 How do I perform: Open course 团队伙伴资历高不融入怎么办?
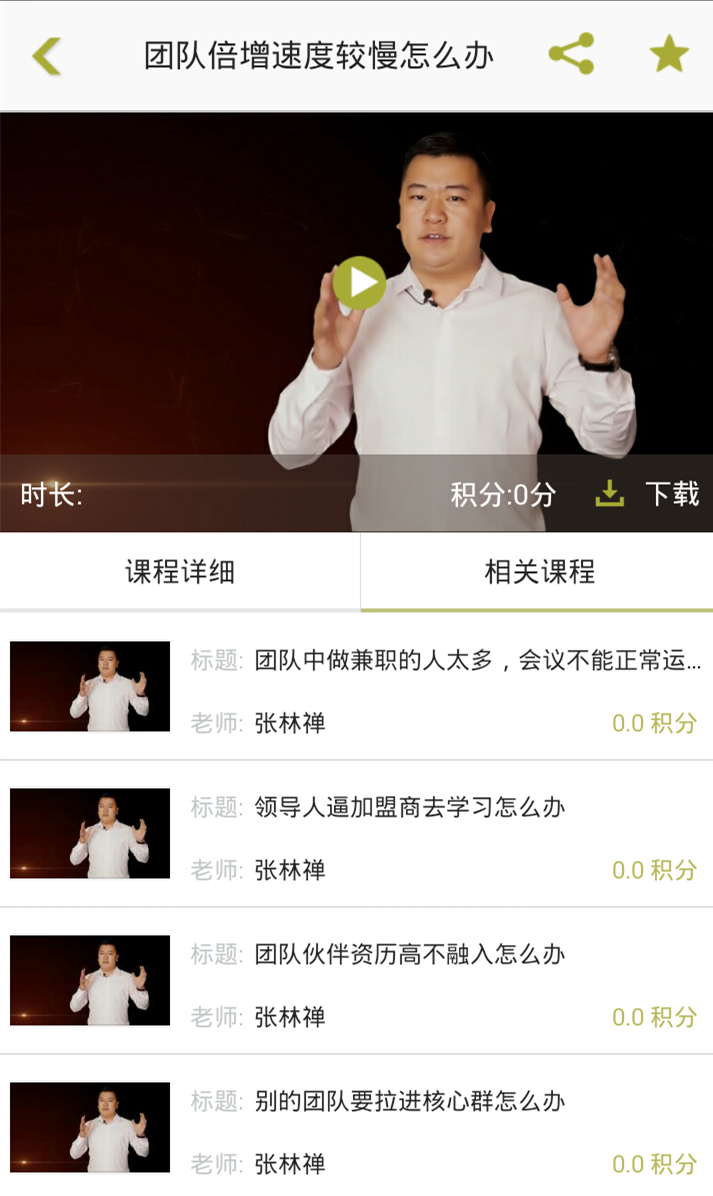356,981
